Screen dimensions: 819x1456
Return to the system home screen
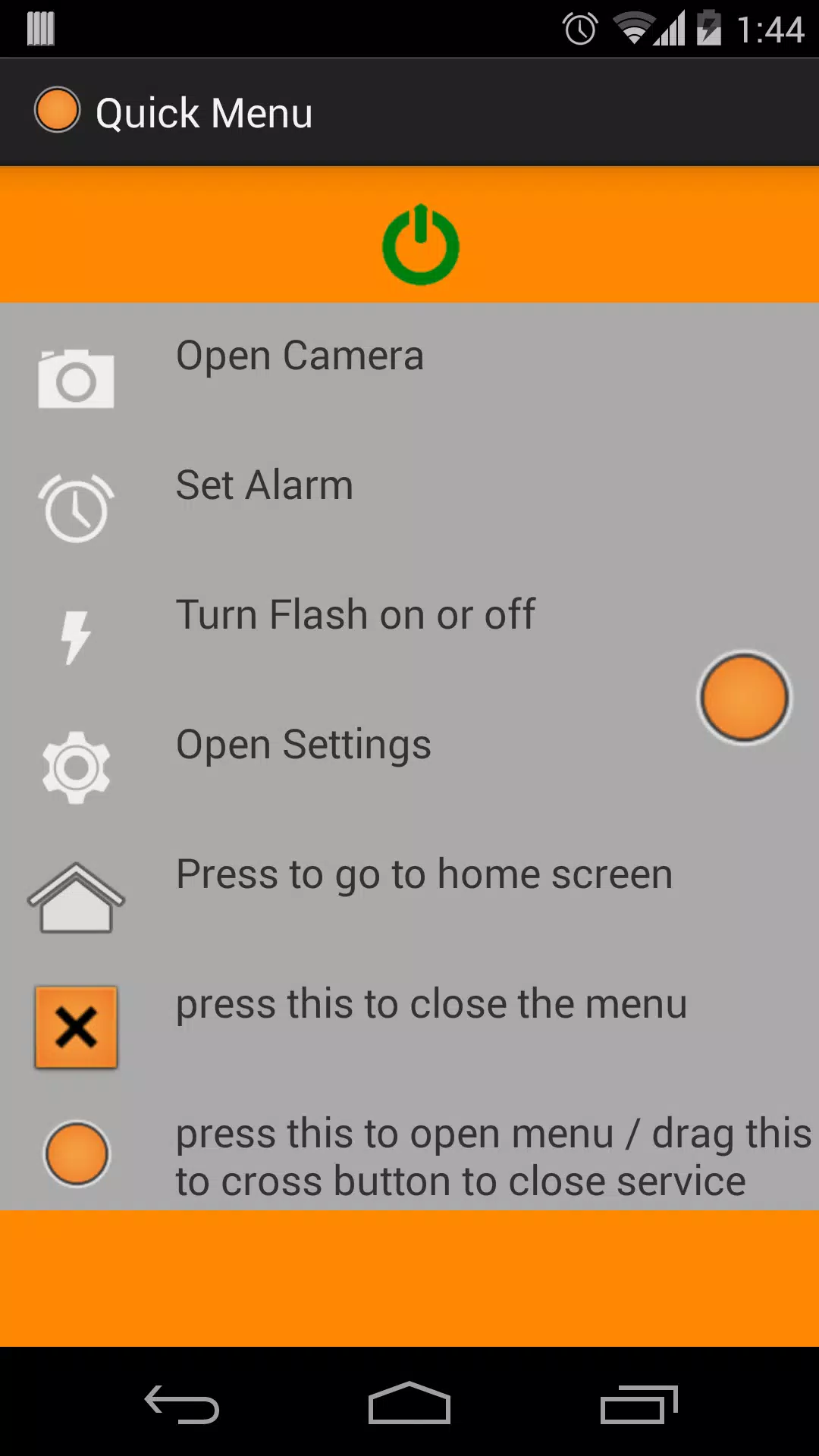409,1403
